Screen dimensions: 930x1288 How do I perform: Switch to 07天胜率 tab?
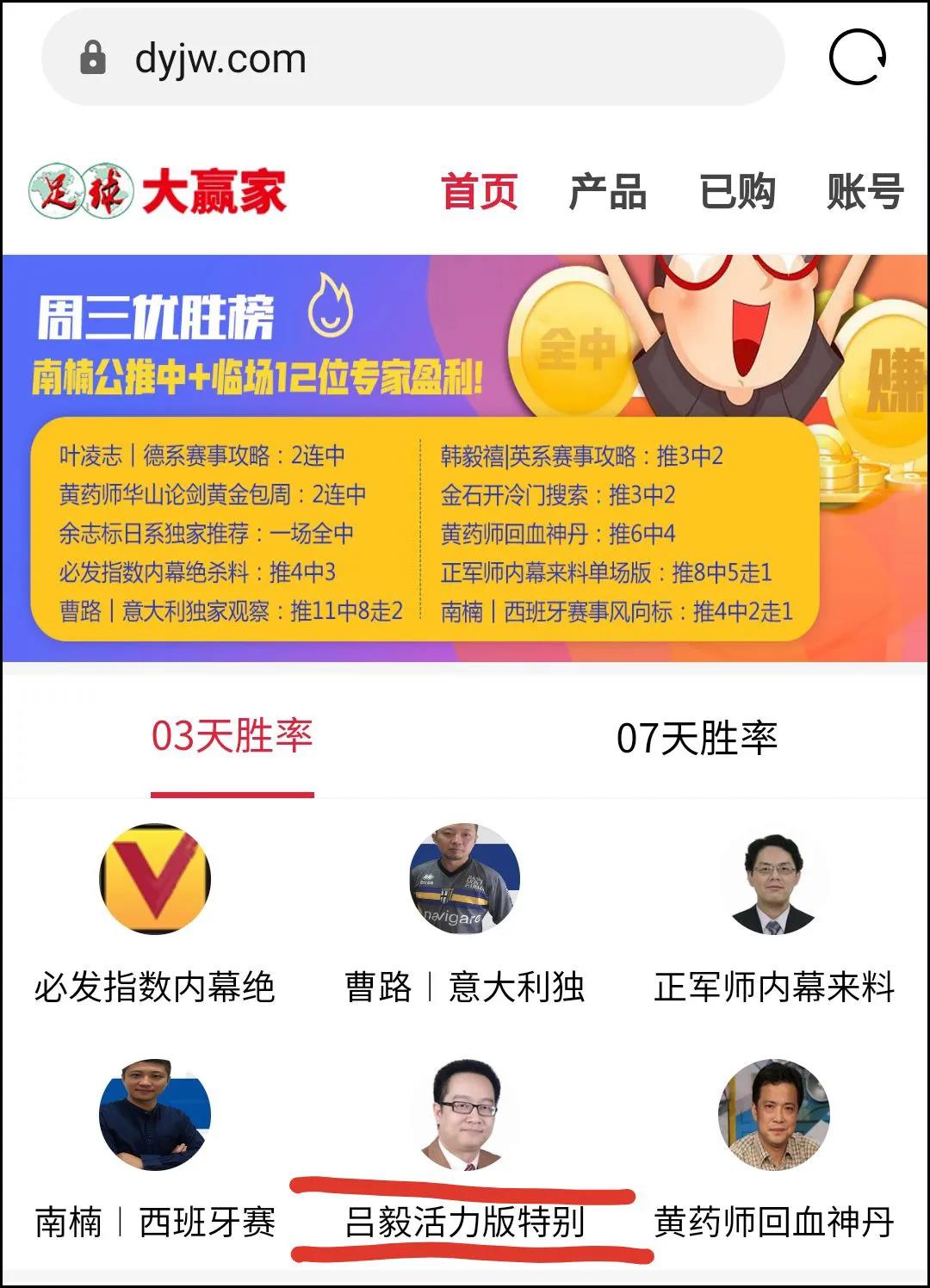point(697,739)
